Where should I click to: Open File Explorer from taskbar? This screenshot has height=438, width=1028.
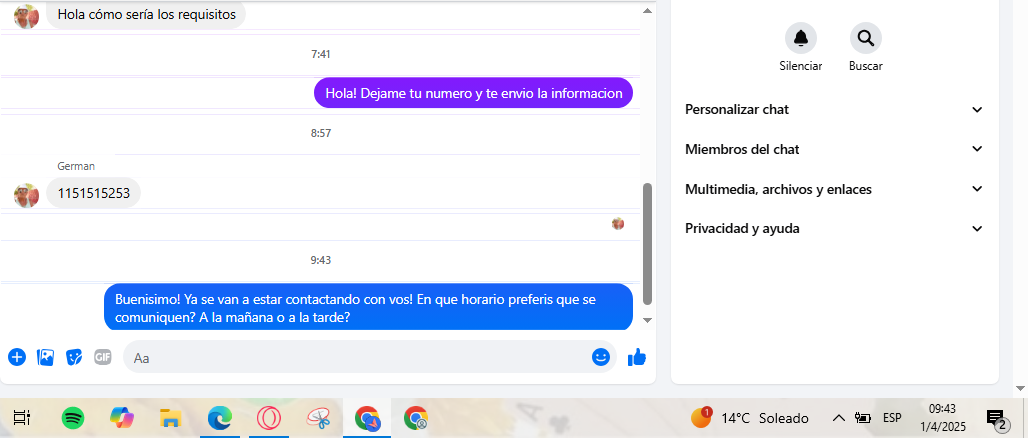(x=170, y=418)
